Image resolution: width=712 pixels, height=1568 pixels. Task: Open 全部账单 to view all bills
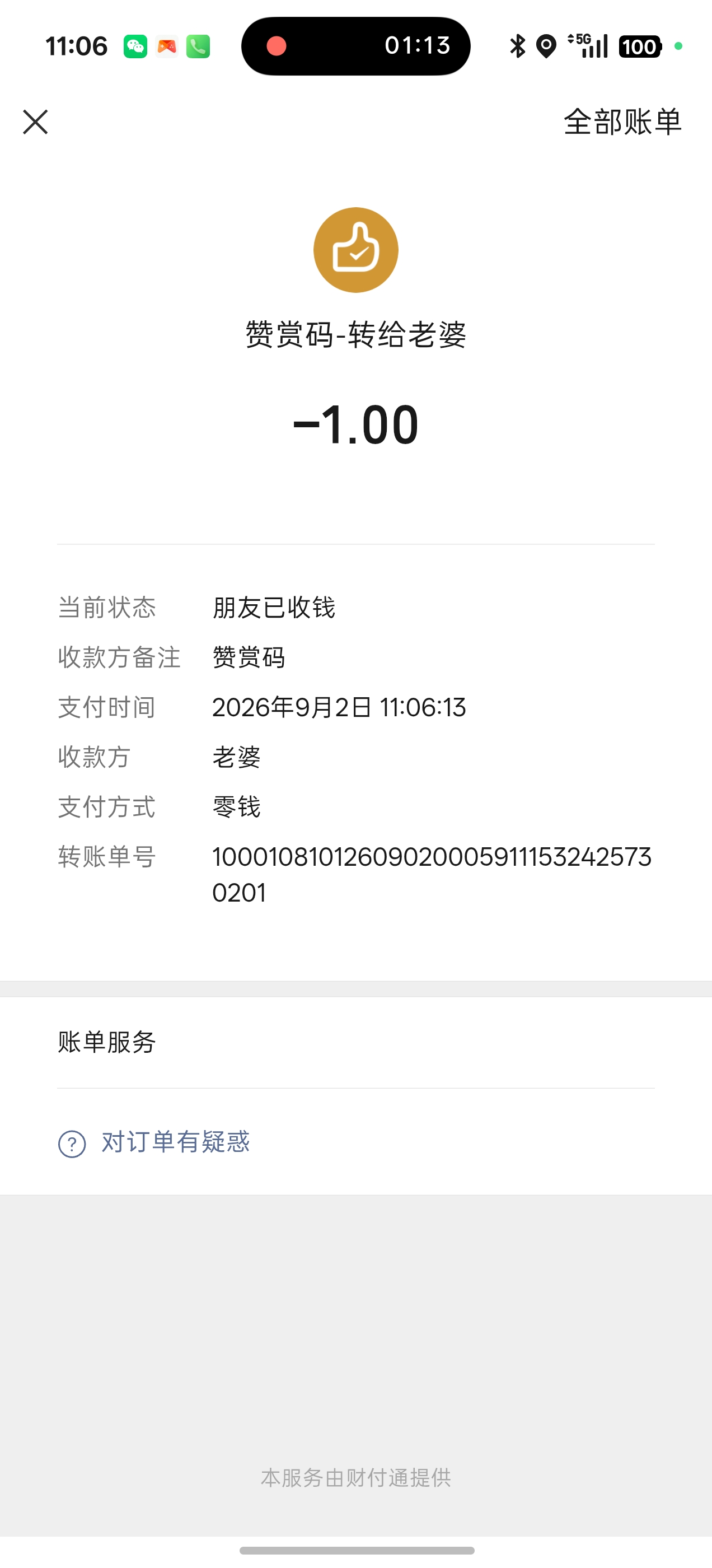point(622,122)
